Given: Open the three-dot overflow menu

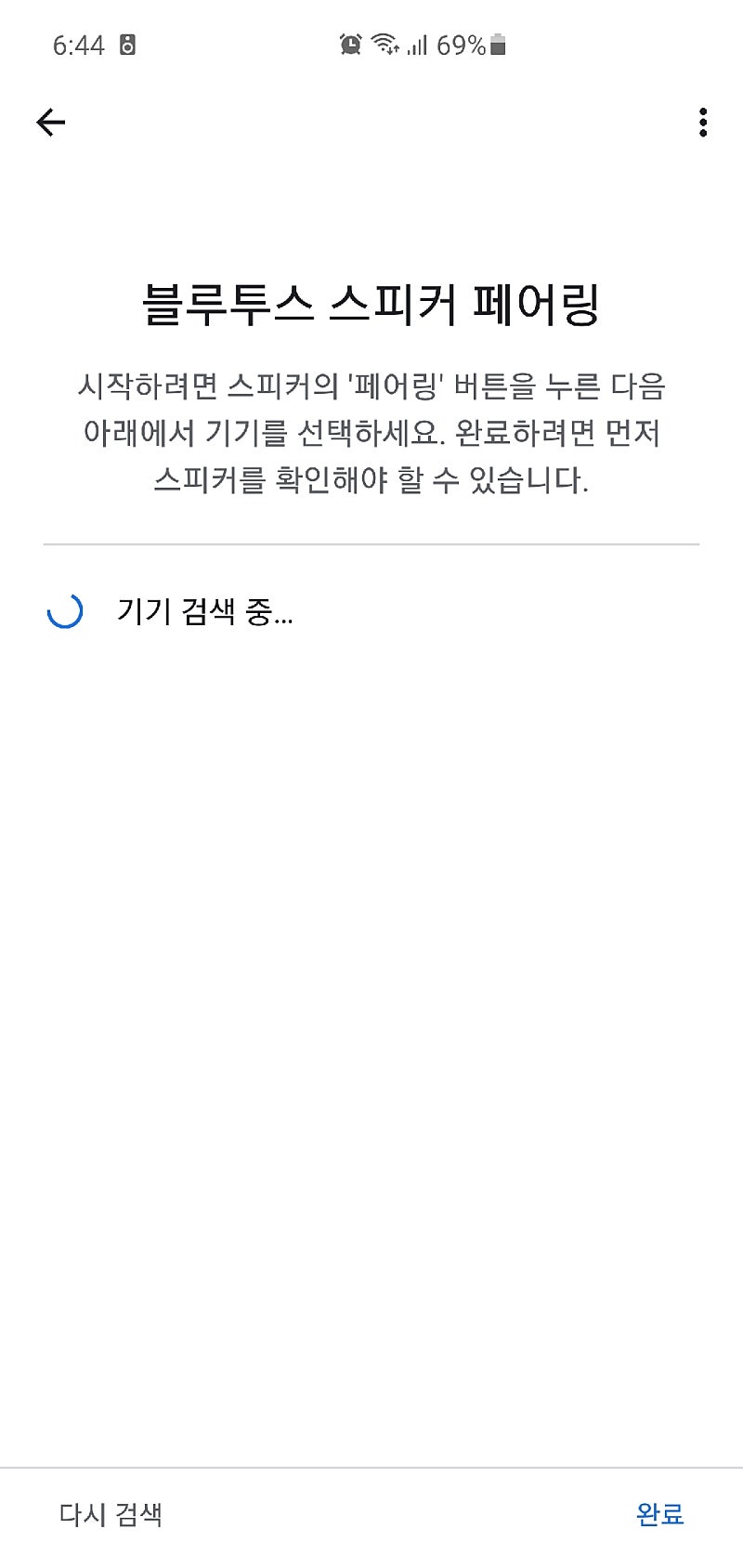Looking at the screenshot, I should pos(703,123).
